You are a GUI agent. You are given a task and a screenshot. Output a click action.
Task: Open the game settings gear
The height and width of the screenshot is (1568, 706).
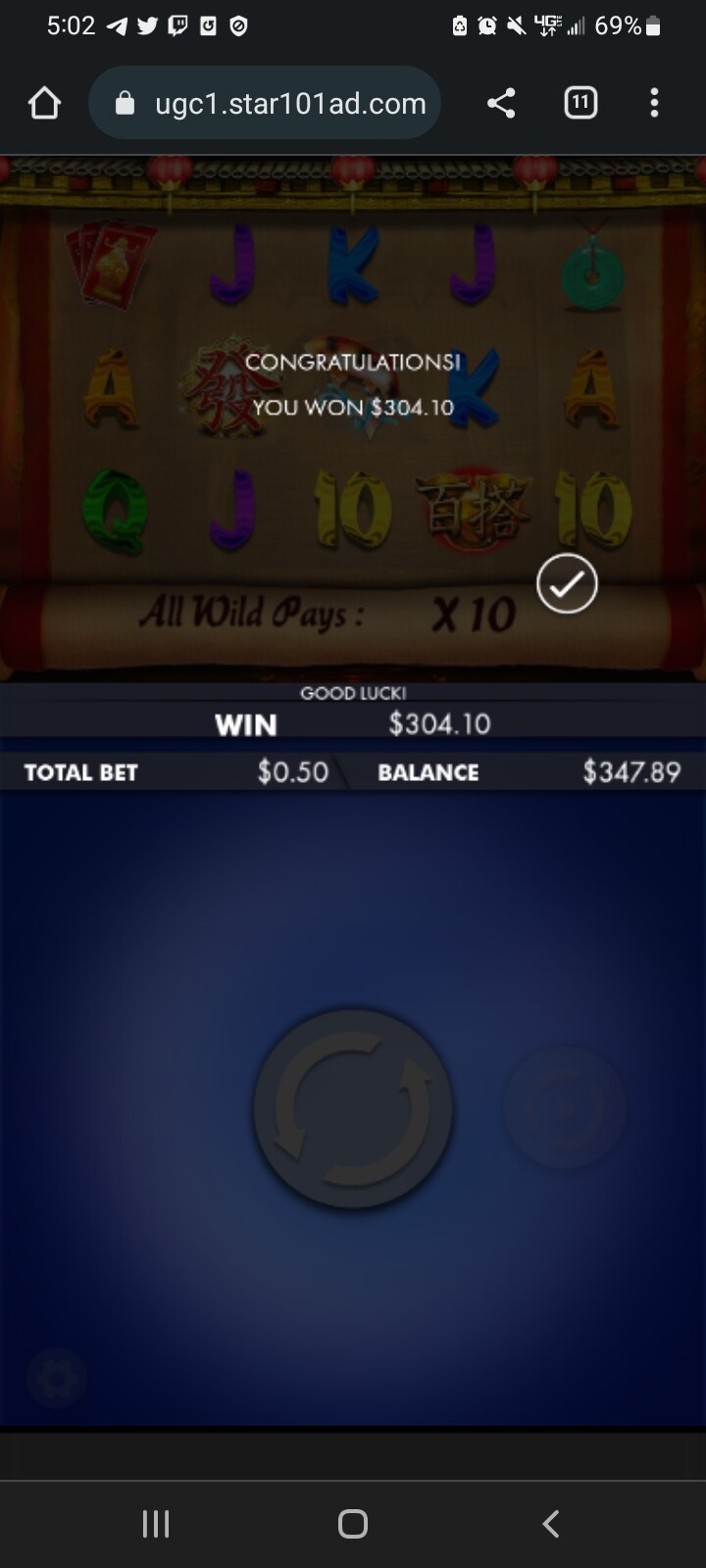point(56,1379)
